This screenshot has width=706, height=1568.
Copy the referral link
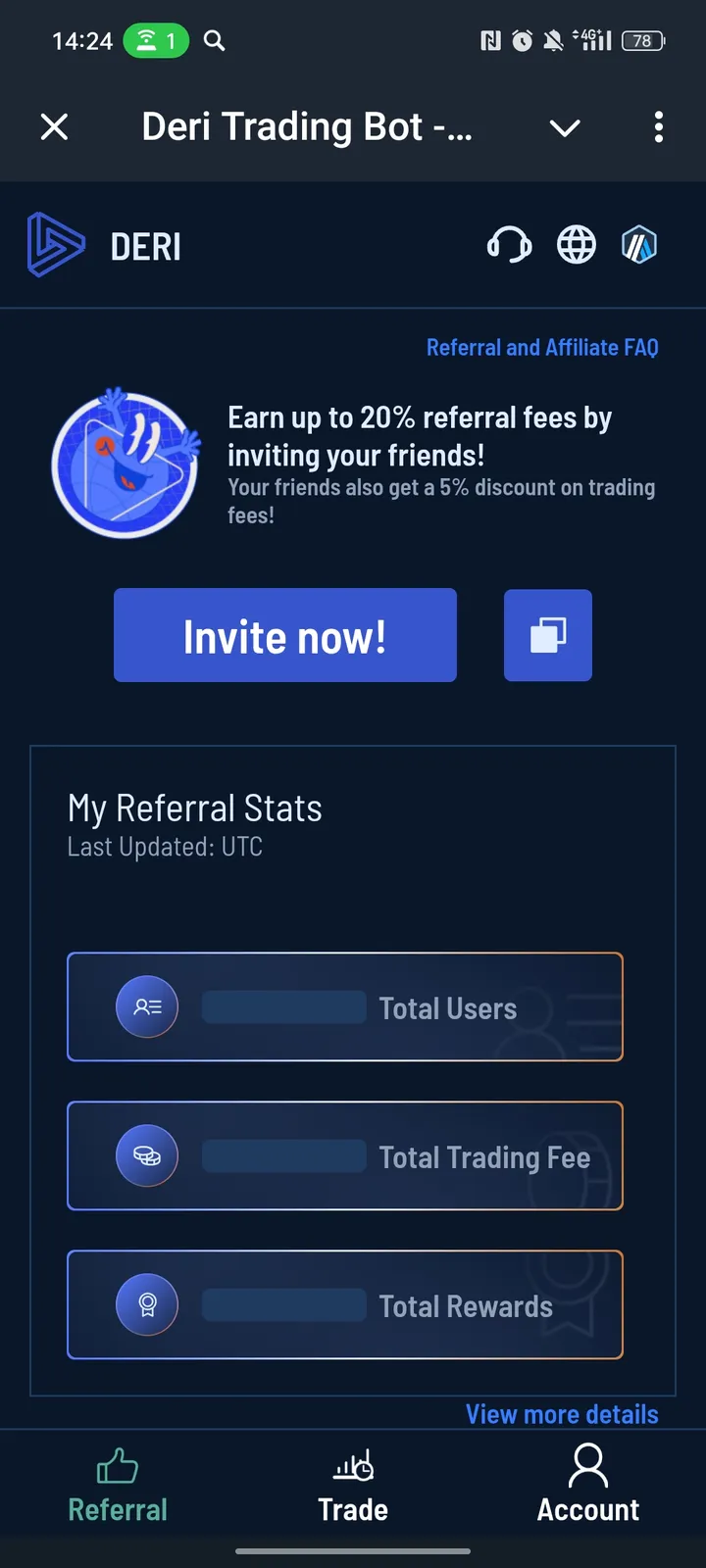pyautogui.click(x=548, y=635)
